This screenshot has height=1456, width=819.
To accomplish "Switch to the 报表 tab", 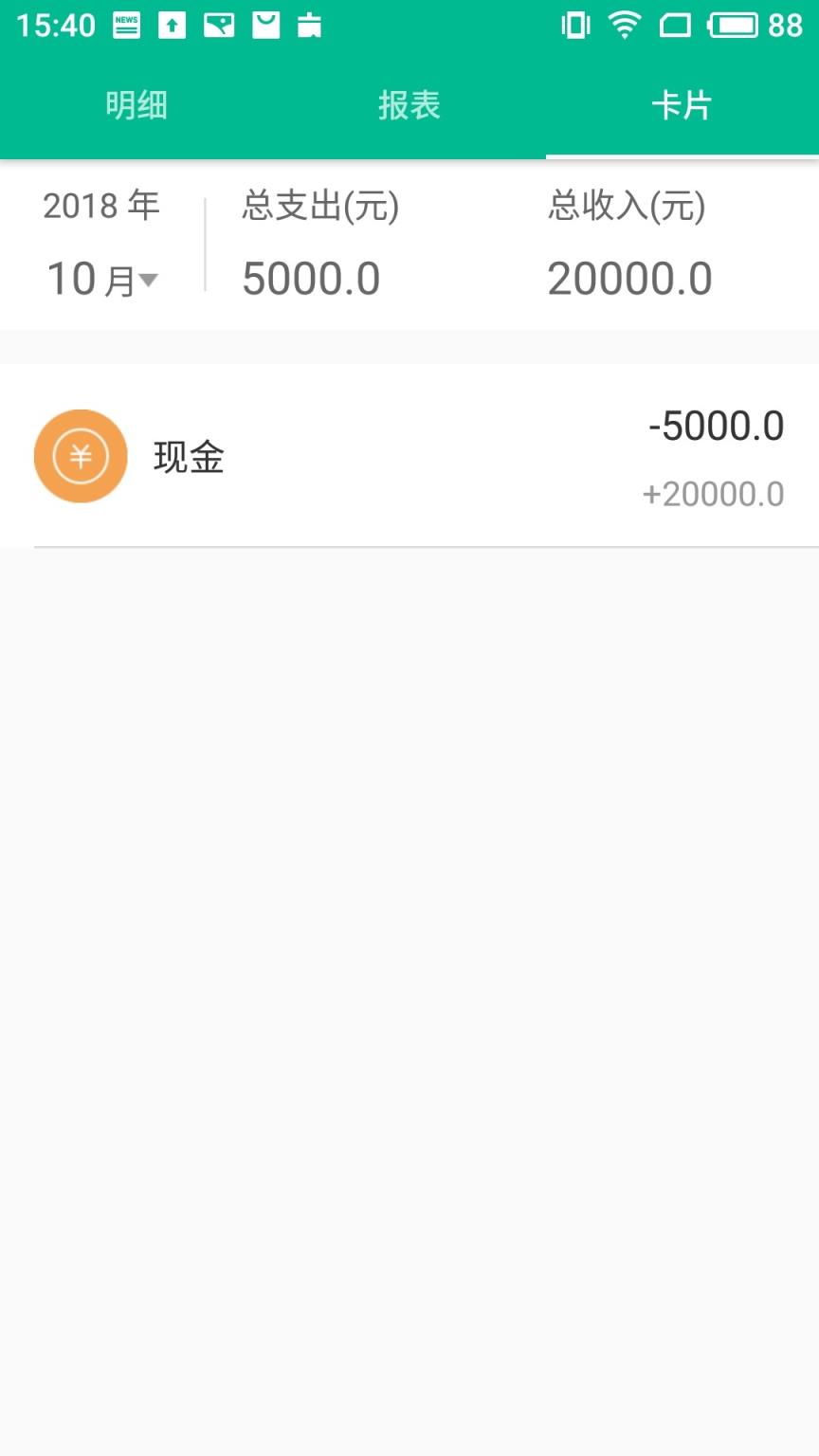I will pyautogui.click(x=409, y=105).
